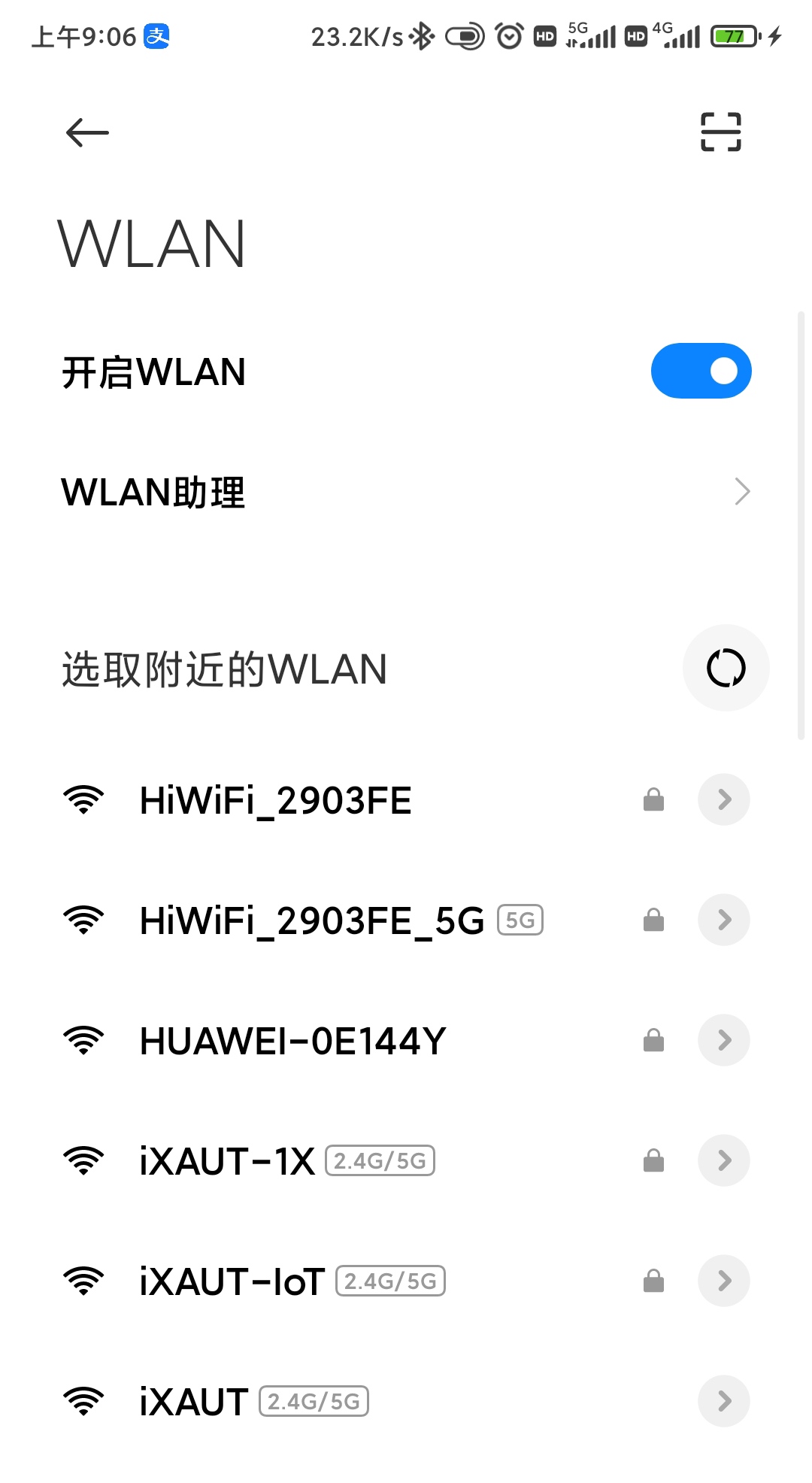Connect to HiWiFi_2903FE_5G network
The width and height of the screenshot is (812, 1483).
(312, 920)
